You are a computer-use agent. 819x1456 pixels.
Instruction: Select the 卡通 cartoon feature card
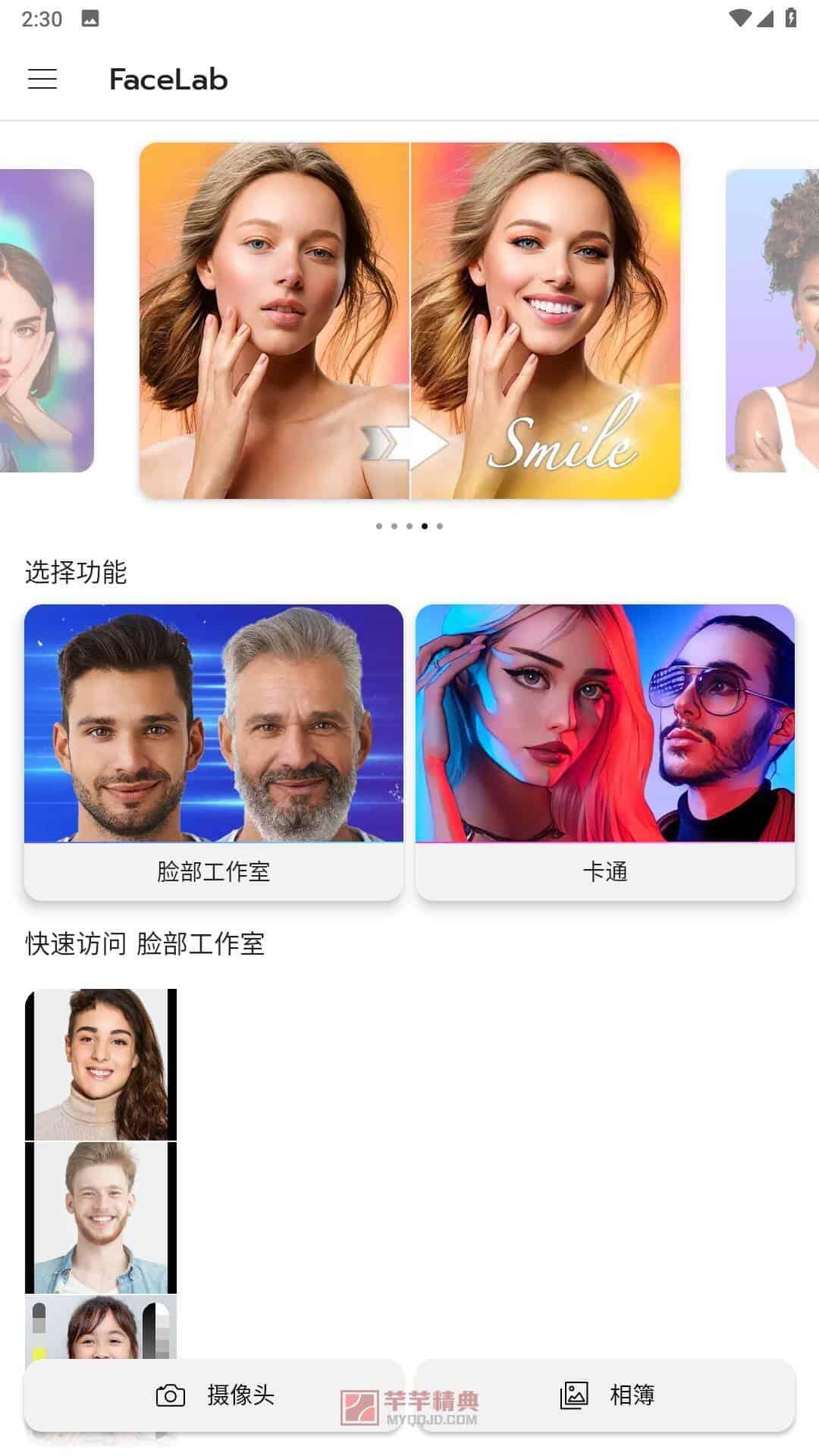coord(605,752)
